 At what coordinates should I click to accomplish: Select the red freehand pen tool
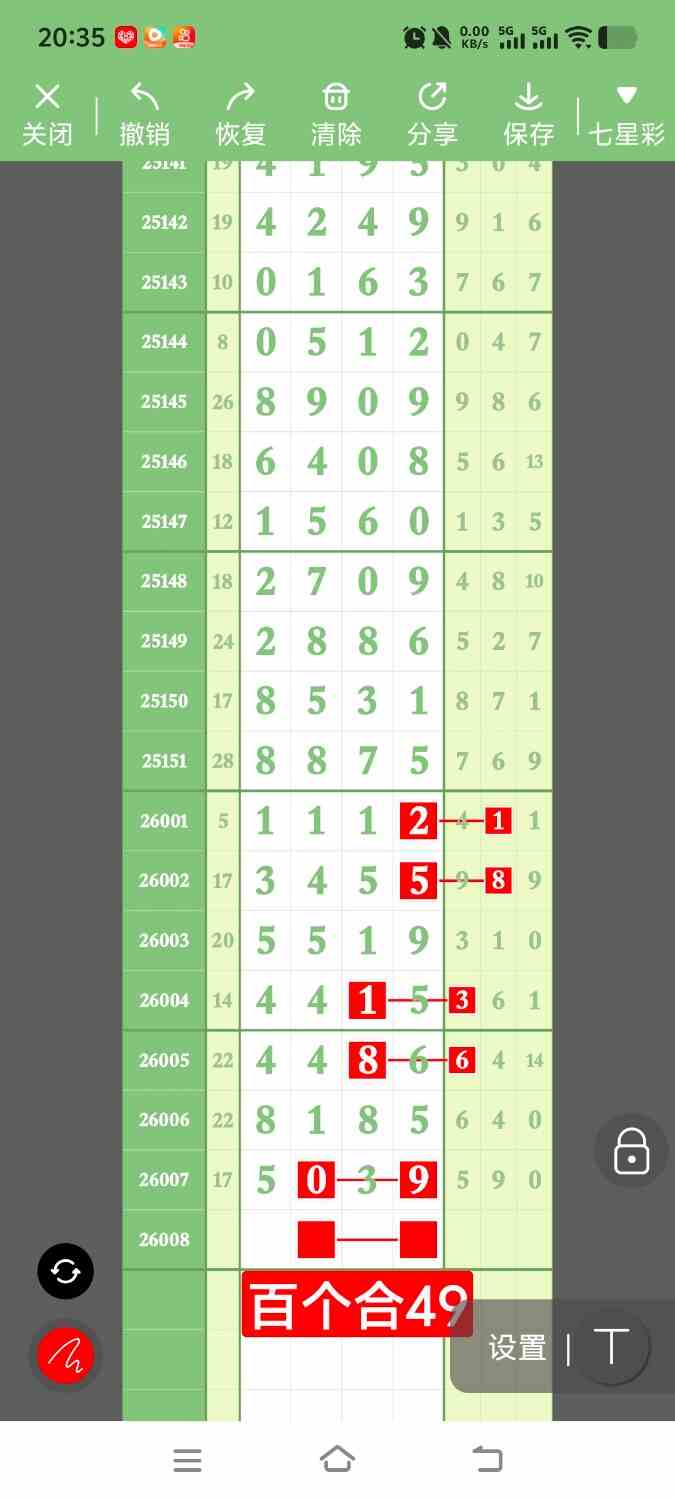[x=65, y=1356]
